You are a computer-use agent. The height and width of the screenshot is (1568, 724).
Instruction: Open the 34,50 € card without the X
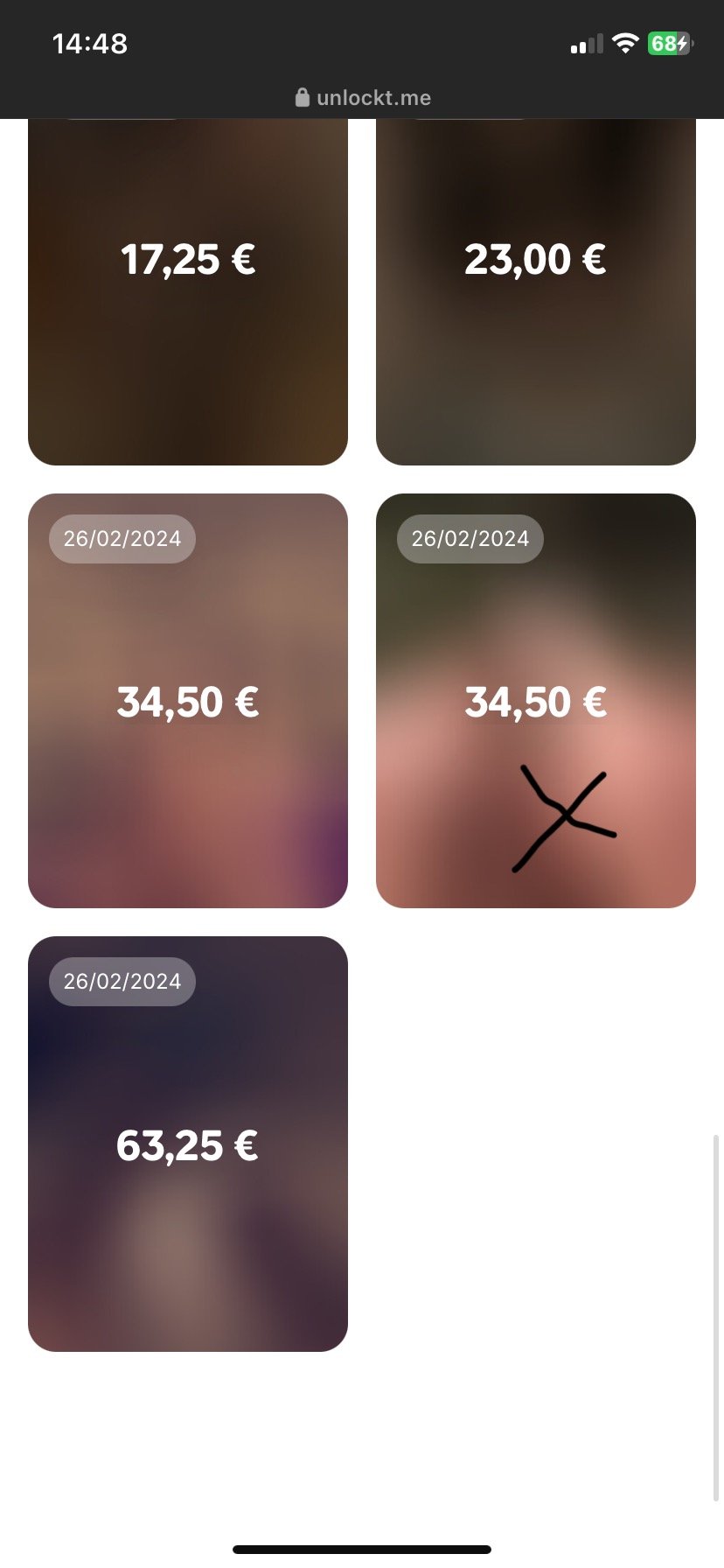tap(187, 700)
